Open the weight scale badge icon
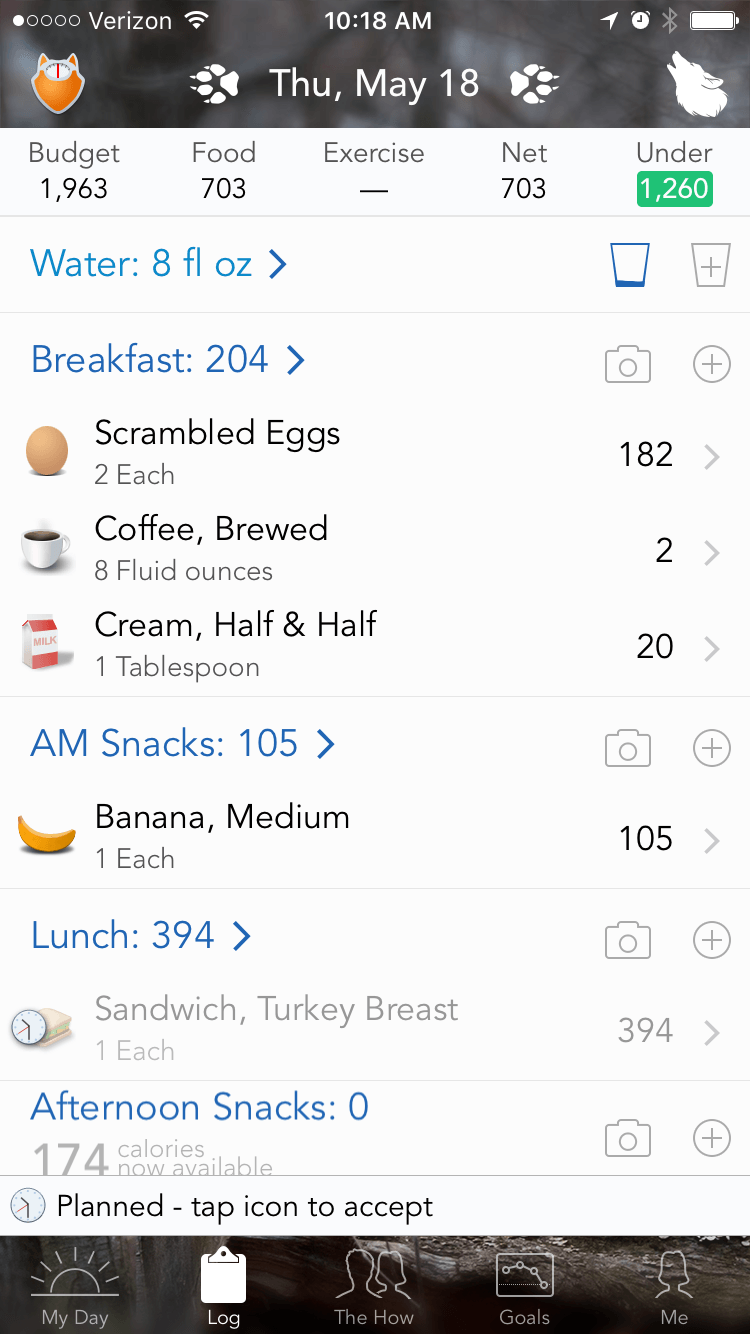 coord(57,84)
